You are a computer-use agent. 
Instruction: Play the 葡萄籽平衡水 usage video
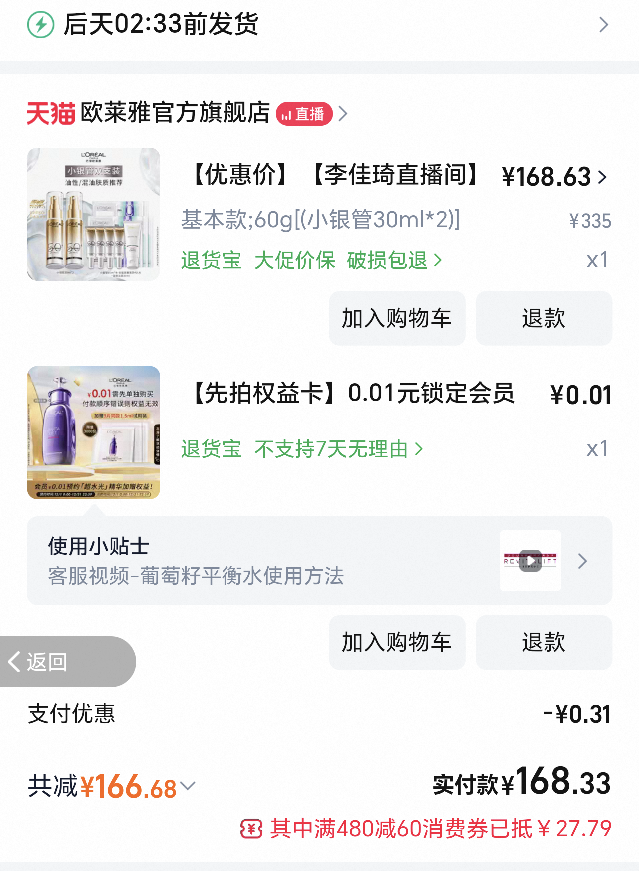pyautogui.click(x=530, y=561)
